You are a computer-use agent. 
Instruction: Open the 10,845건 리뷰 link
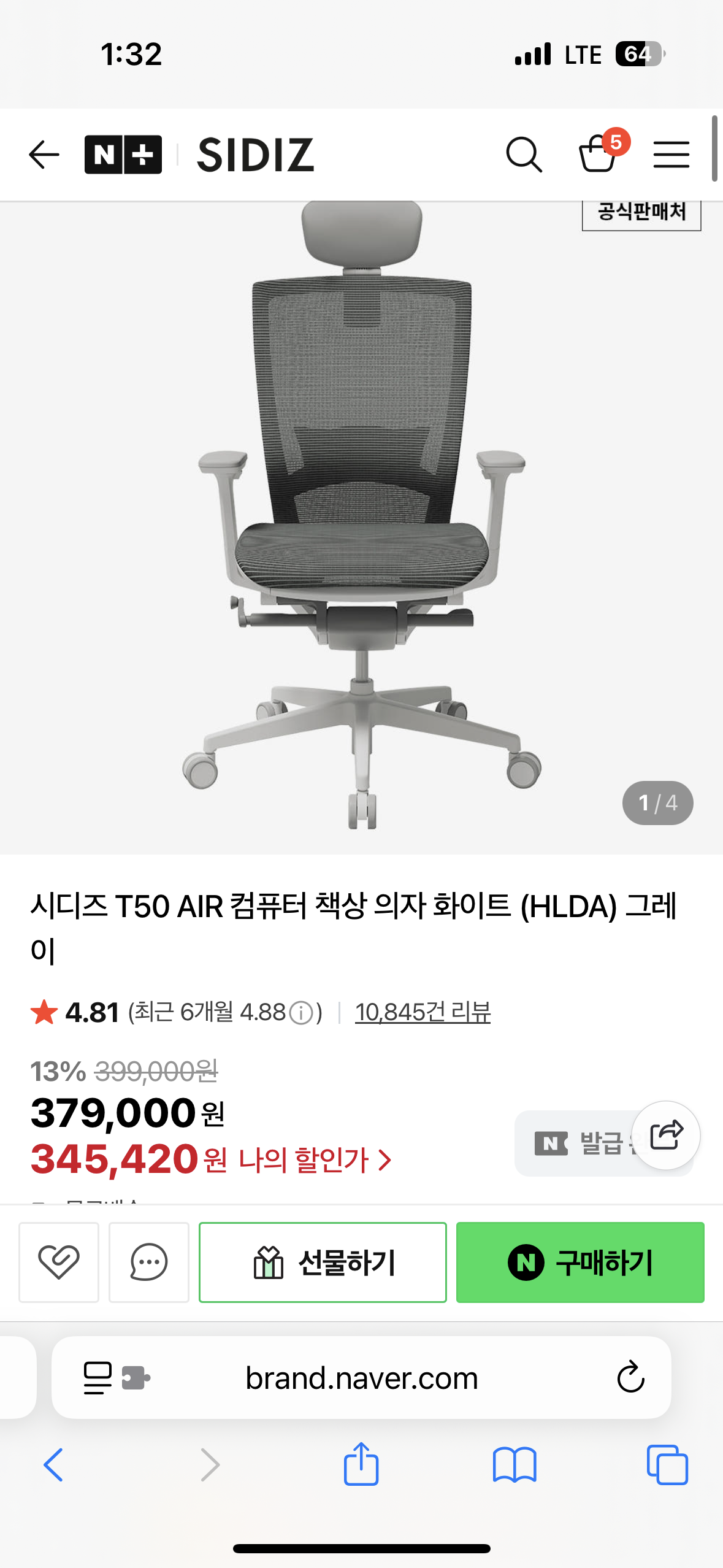(x=423, y=1012)
